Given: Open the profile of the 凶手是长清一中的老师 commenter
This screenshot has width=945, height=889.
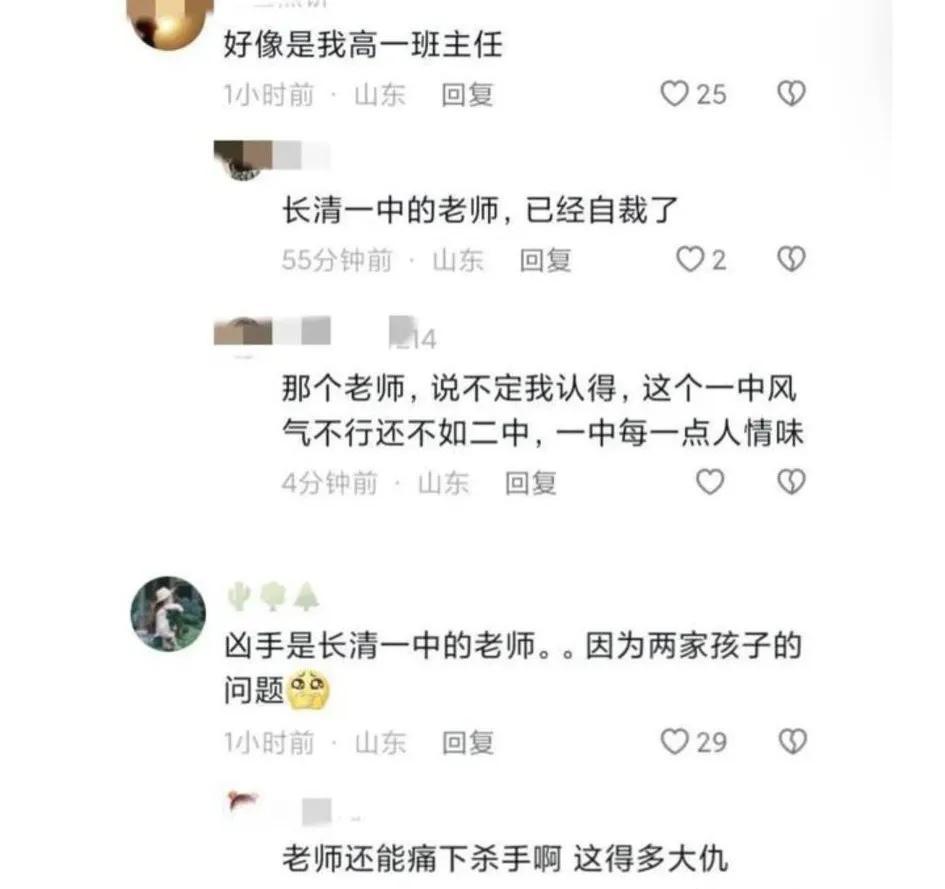Looking at the screenshot, I should click(168, 613).
